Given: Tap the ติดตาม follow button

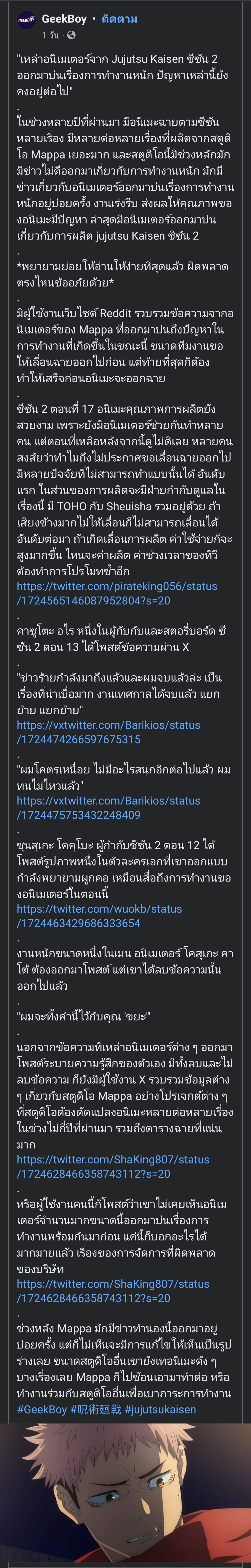Looking at the screenshot, I should click(x=119, y=19).
